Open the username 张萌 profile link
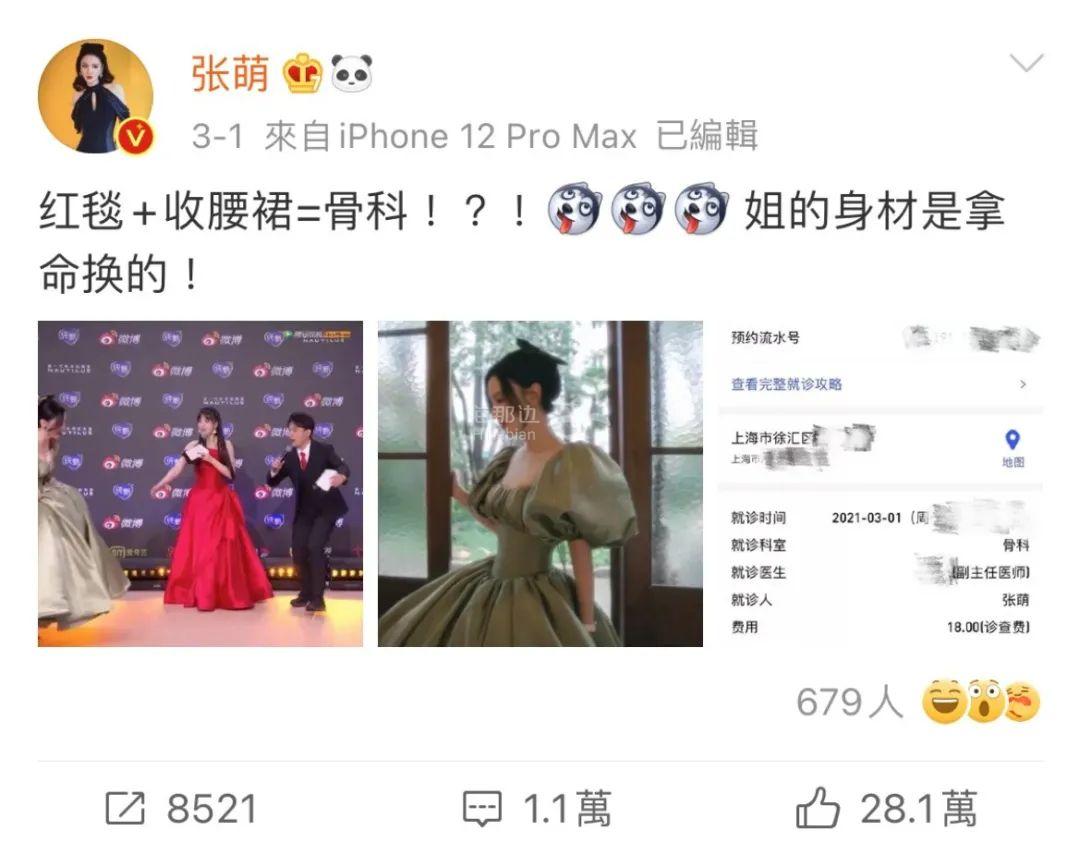This screenshot has height=843, width=1080. (230, 74)
